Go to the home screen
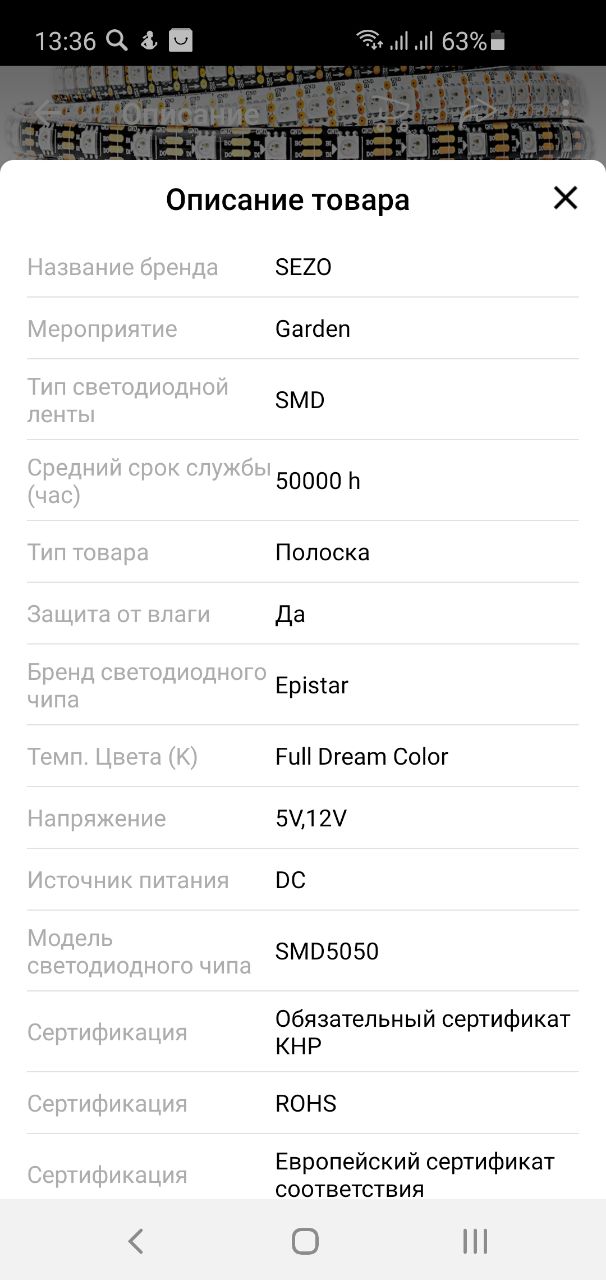The image size is (606, 1280). (x=305, y=1241)
